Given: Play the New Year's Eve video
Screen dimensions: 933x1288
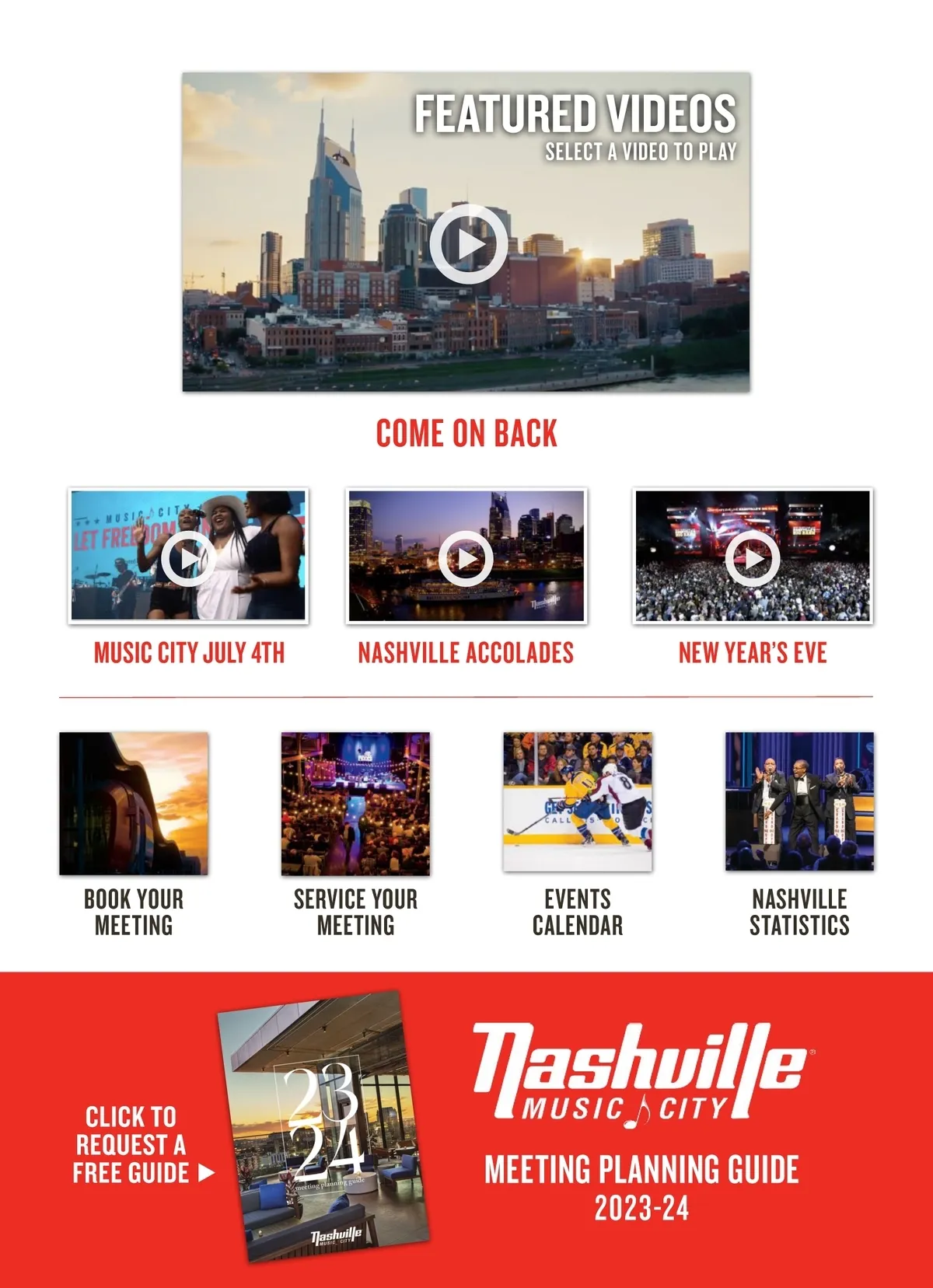Looking at the screenshot, I should pyautogui.click(x=753, y=558).
